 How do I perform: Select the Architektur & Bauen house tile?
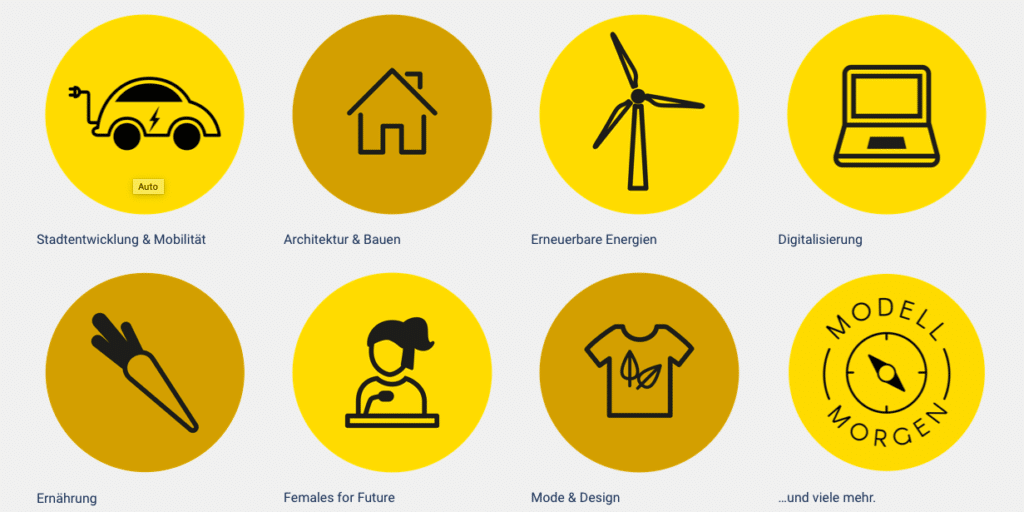[392, 115]
